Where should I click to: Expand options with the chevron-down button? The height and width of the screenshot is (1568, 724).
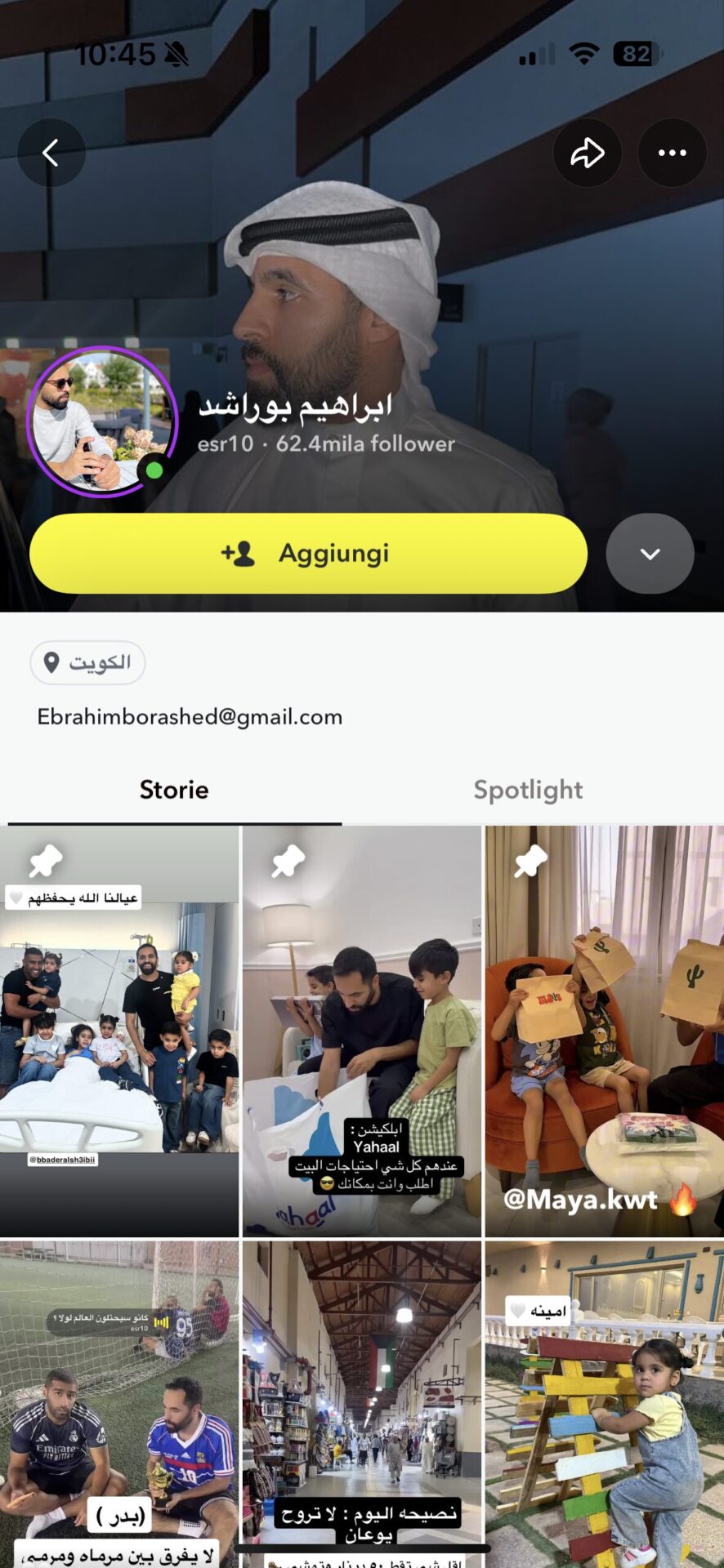pyautogui.click(x=650, y=554)
